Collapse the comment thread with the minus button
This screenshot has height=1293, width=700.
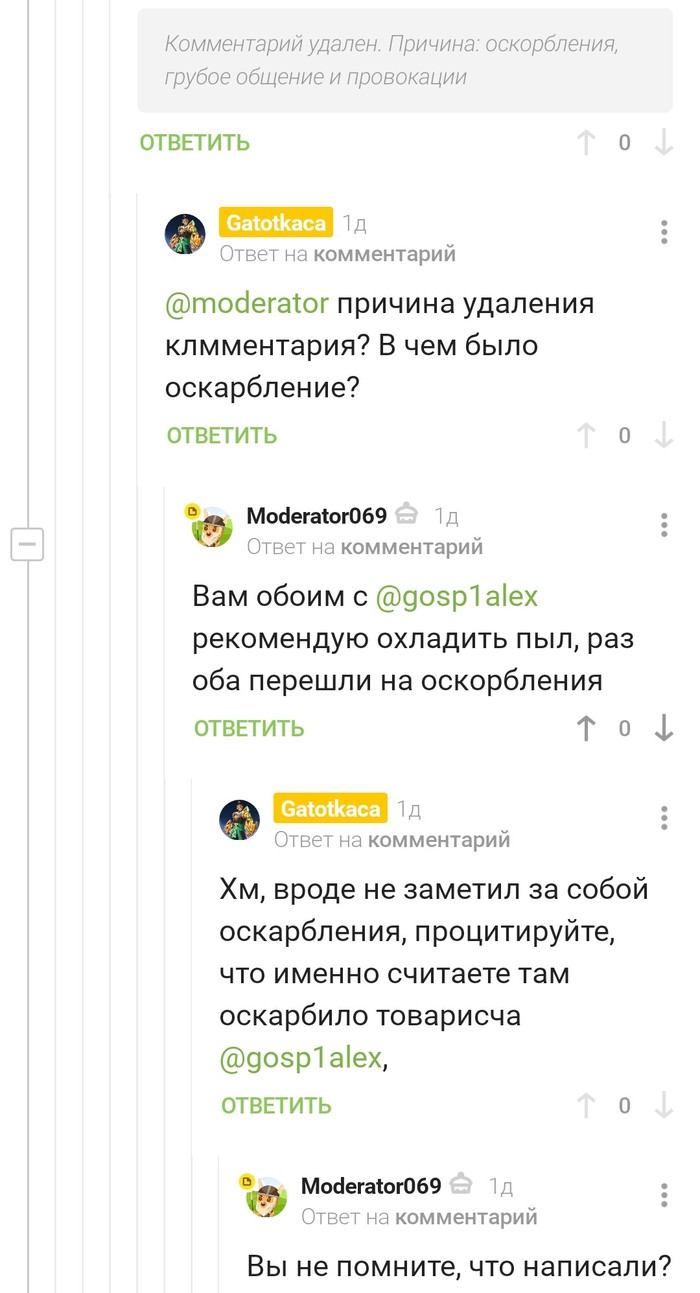27,545
